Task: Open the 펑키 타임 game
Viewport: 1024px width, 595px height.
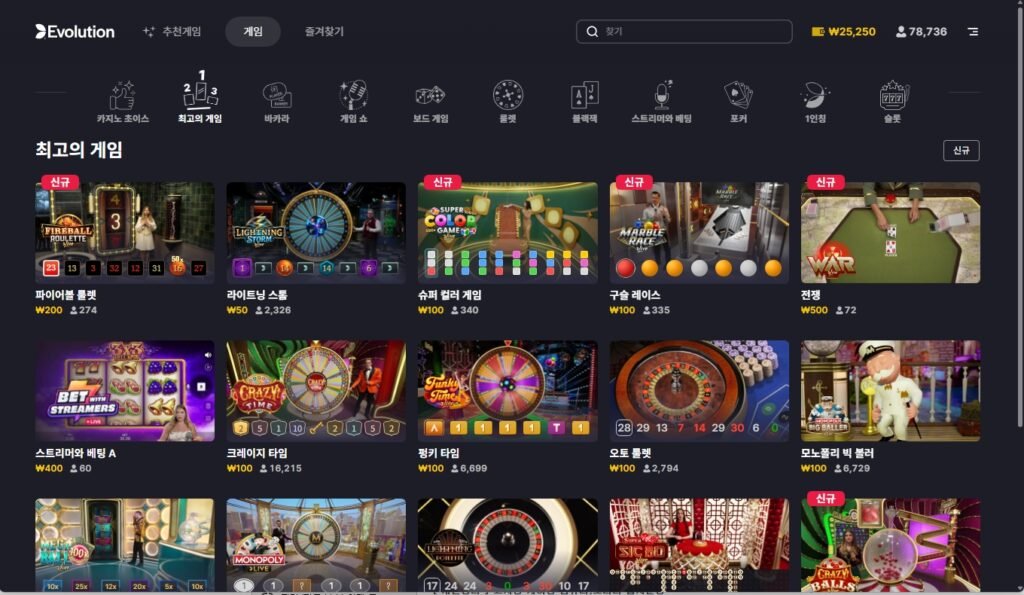Action: 508,391
